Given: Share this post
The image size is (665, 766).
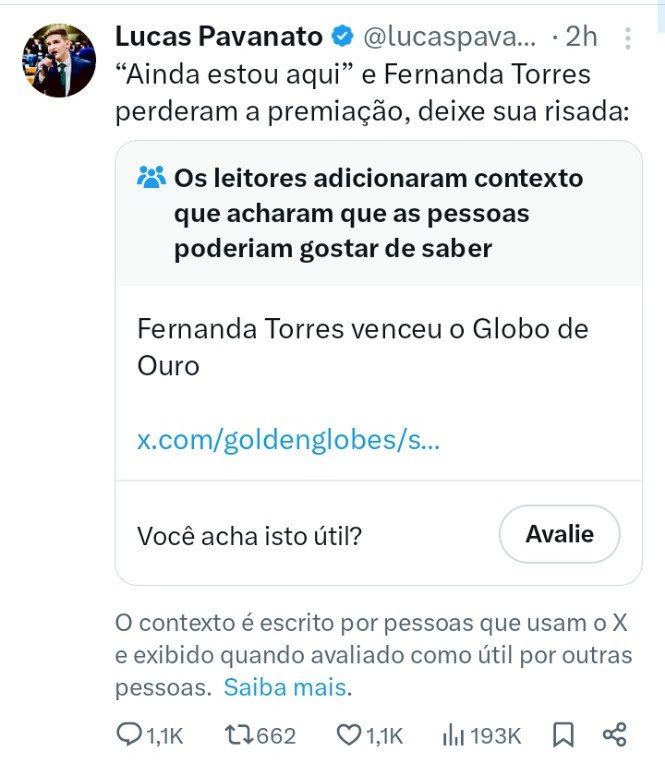Looking at the screenshot, I should coord(614,736).
